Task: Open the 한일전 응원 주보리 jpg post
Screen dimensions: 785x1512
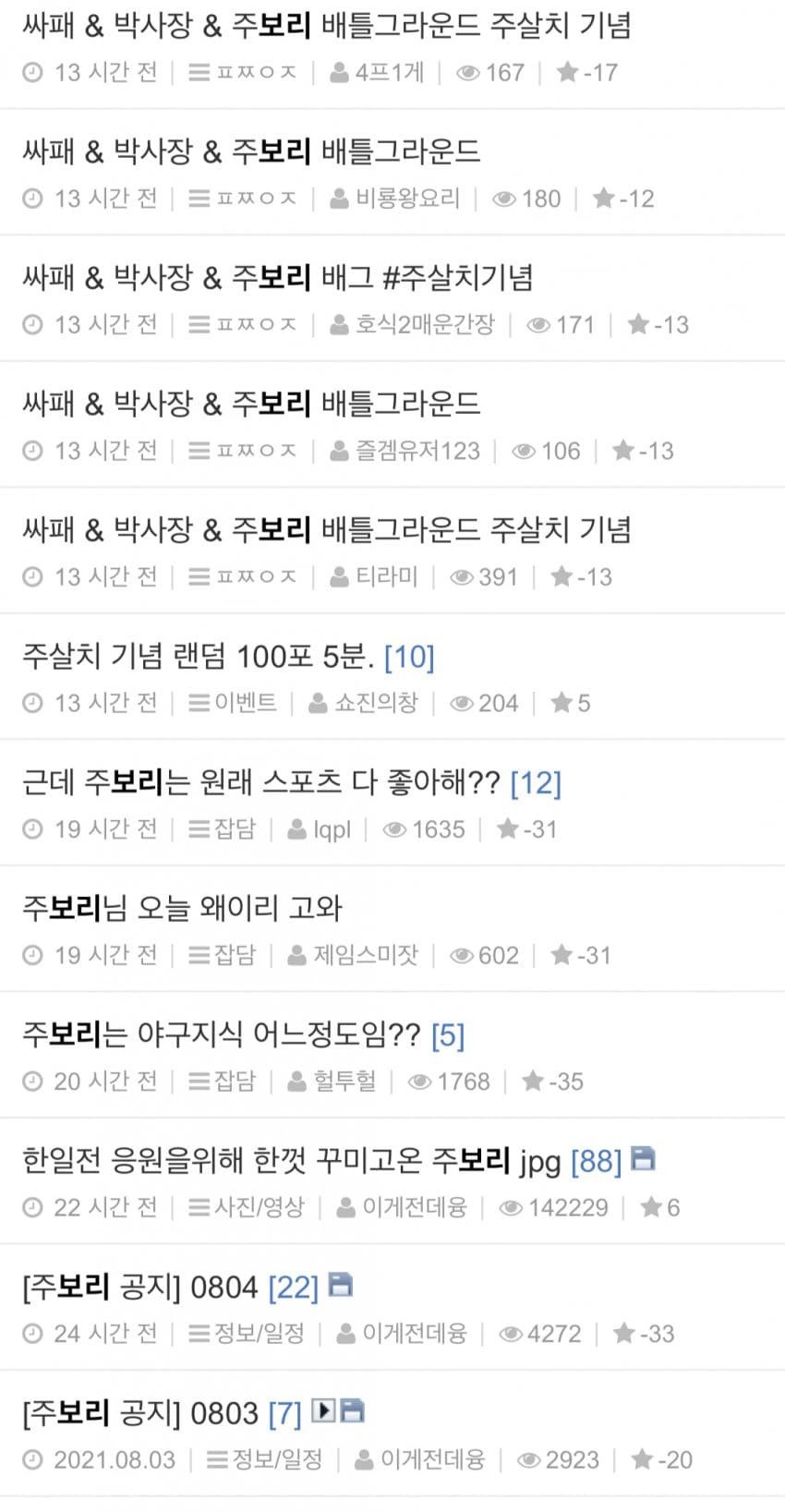Action: pyautogui.click(x=291, y=1161)
